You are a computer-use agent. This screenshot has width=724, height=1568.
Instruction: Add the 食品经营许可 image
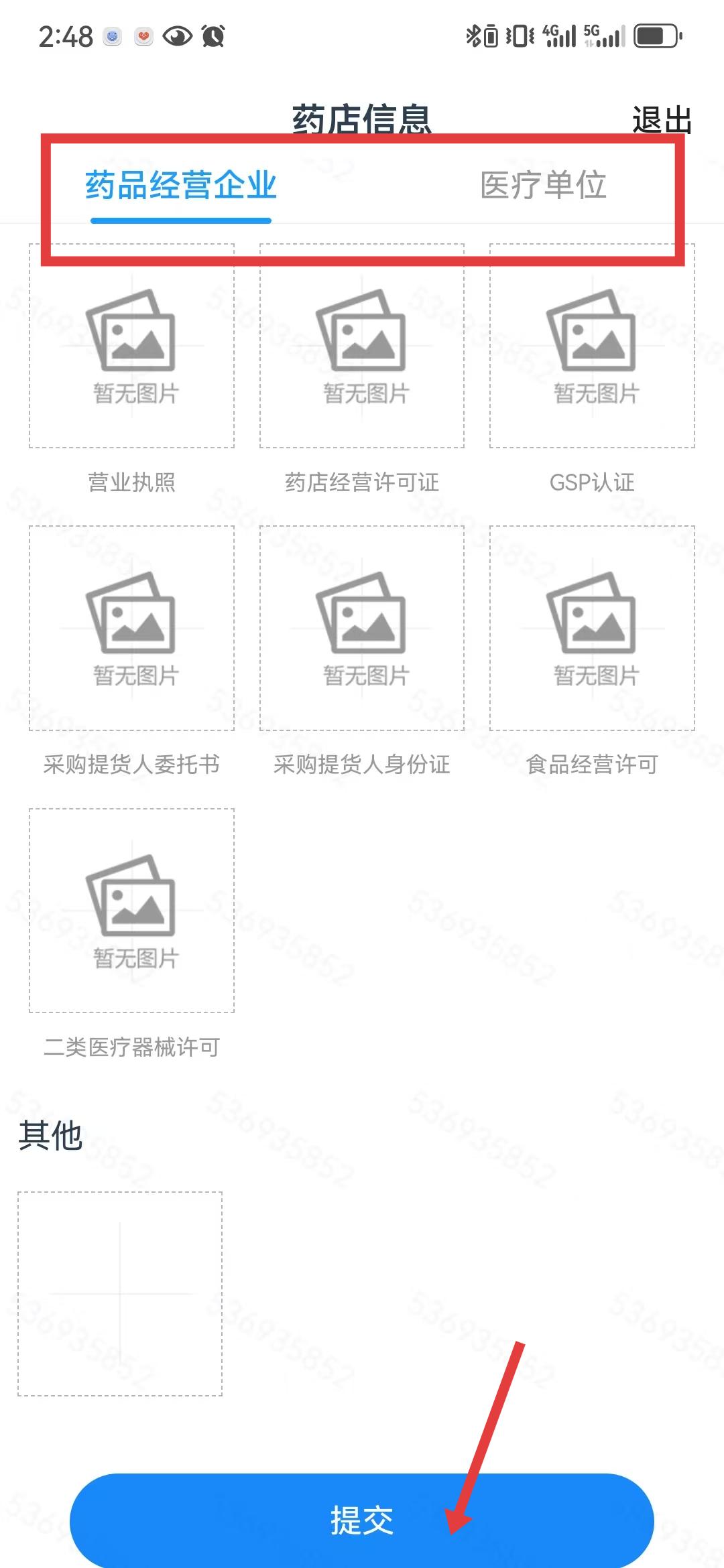[x=592, y=628]
